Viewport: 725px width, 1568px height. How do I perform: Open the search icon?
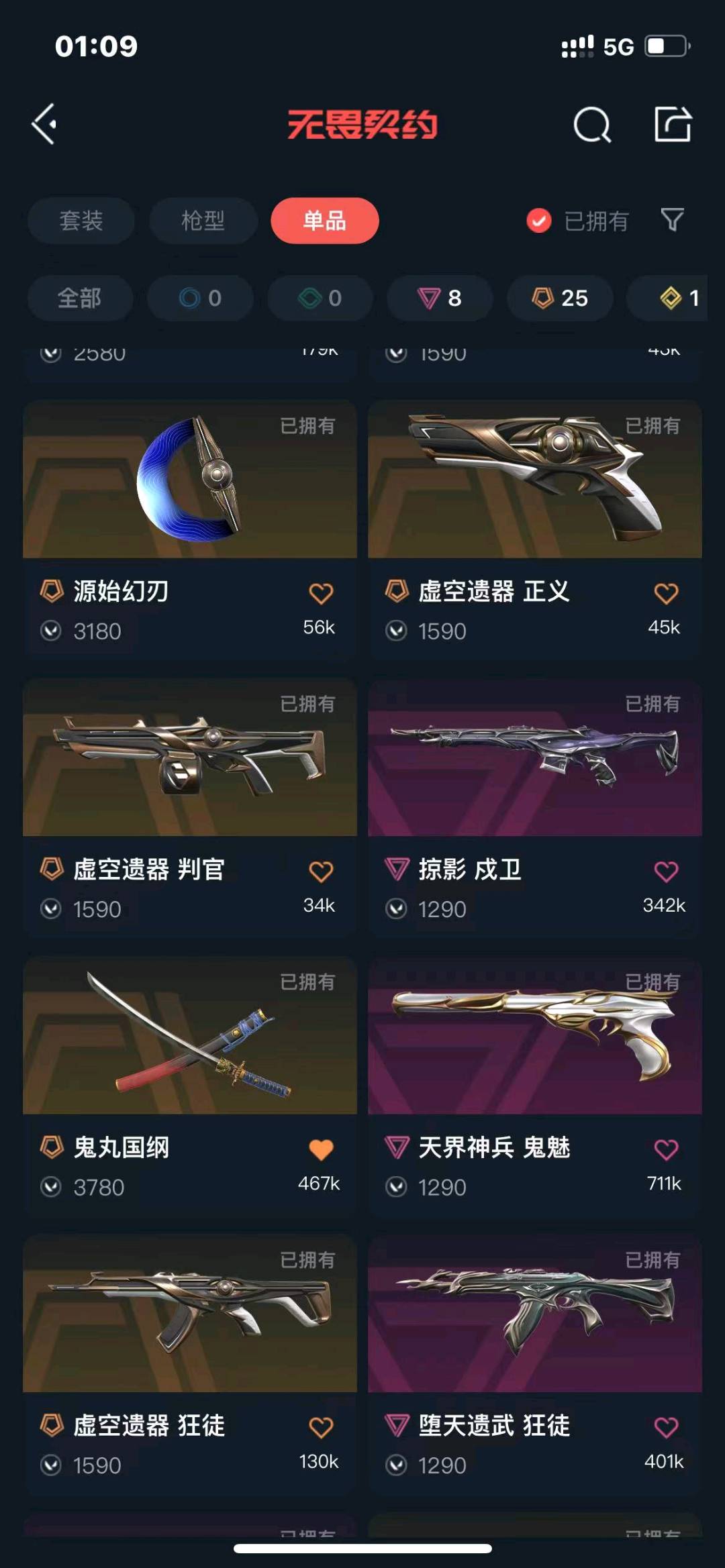click(592, 125)
